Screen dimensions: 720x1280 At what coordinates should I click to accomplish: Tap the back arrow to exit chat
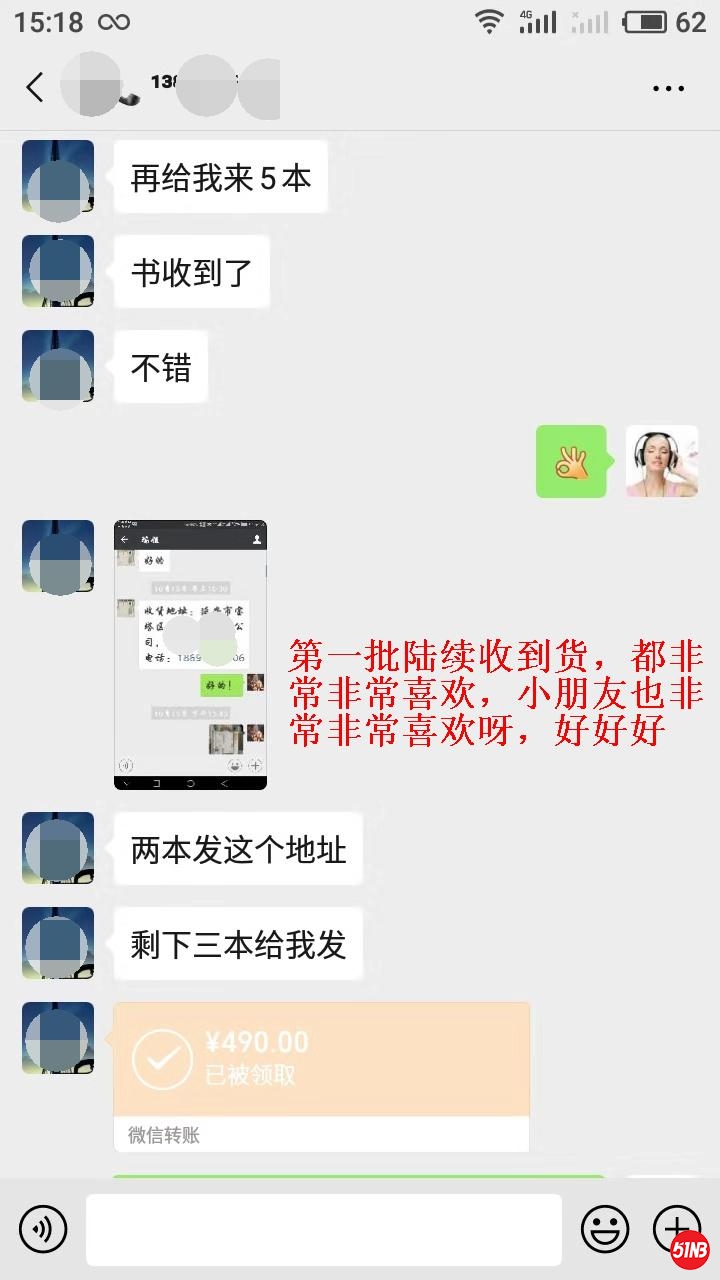[34, 87]
